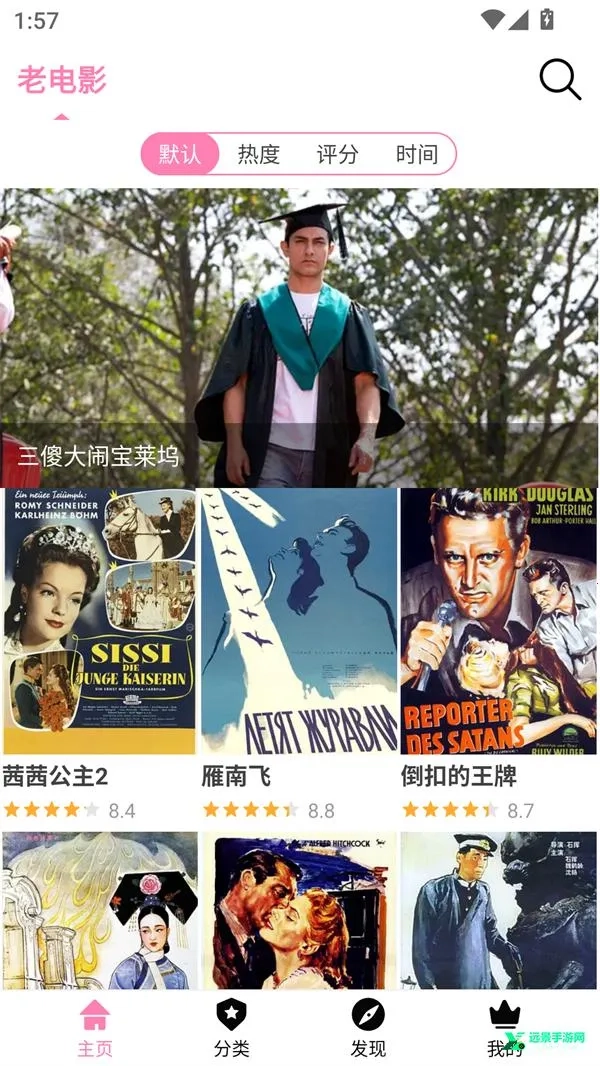Viewport: 600px width, 1066px height.
Task: Sort movies by 评分
Action: point(337,154)
